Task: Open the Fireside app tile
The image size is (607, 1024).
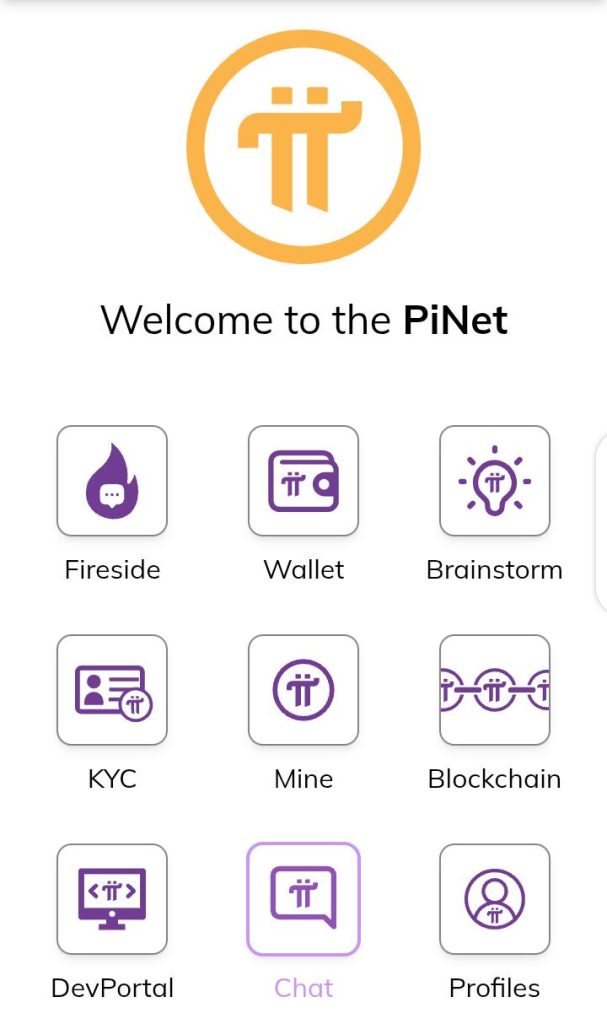Action: [112, 481]
